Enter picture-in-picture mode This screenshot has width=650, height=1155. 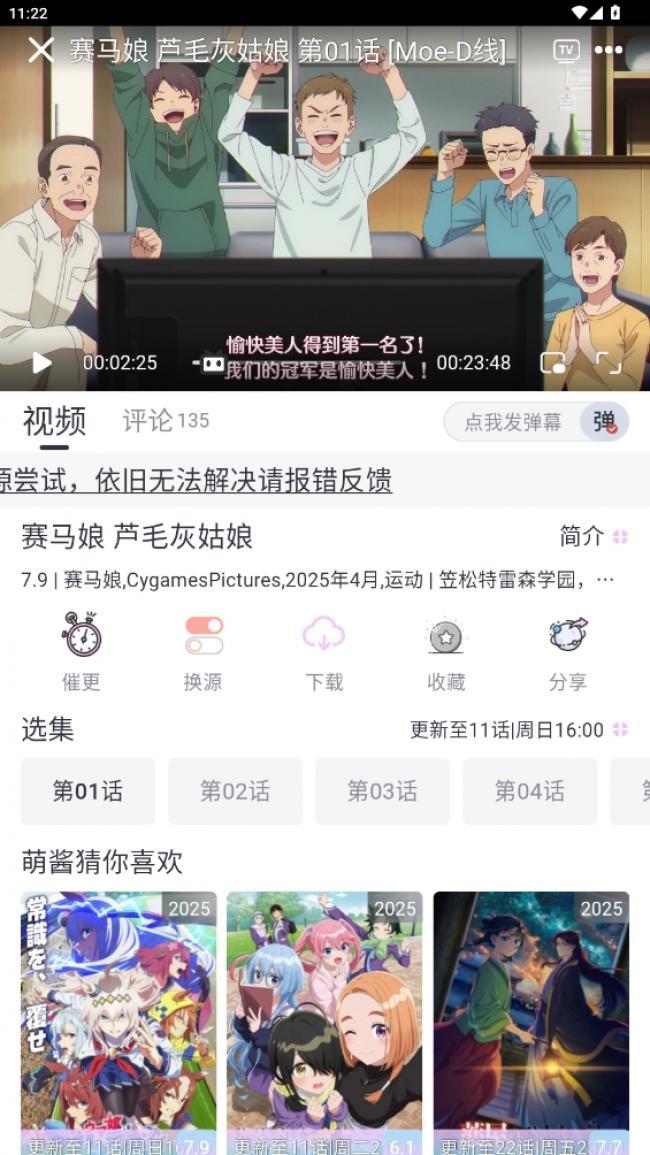(553, 363)
